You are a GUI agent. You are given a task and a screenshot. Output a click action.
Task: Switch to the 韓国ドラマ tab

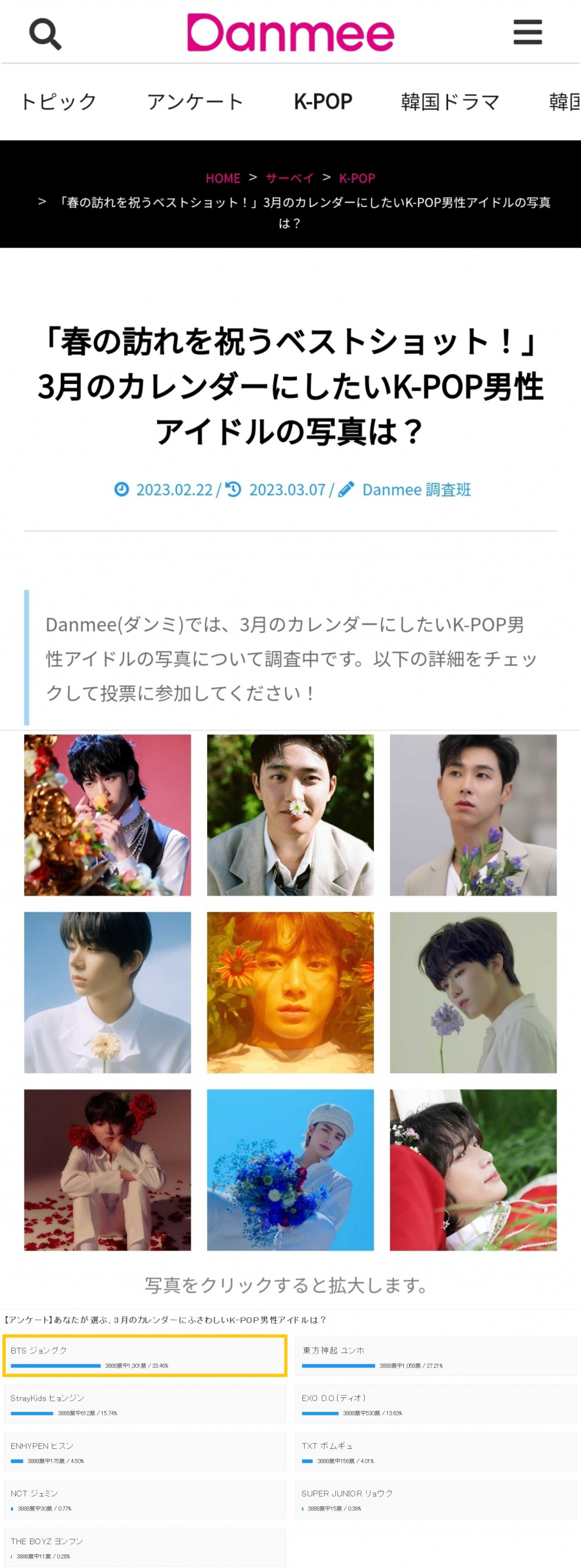[x=450, y=102]
